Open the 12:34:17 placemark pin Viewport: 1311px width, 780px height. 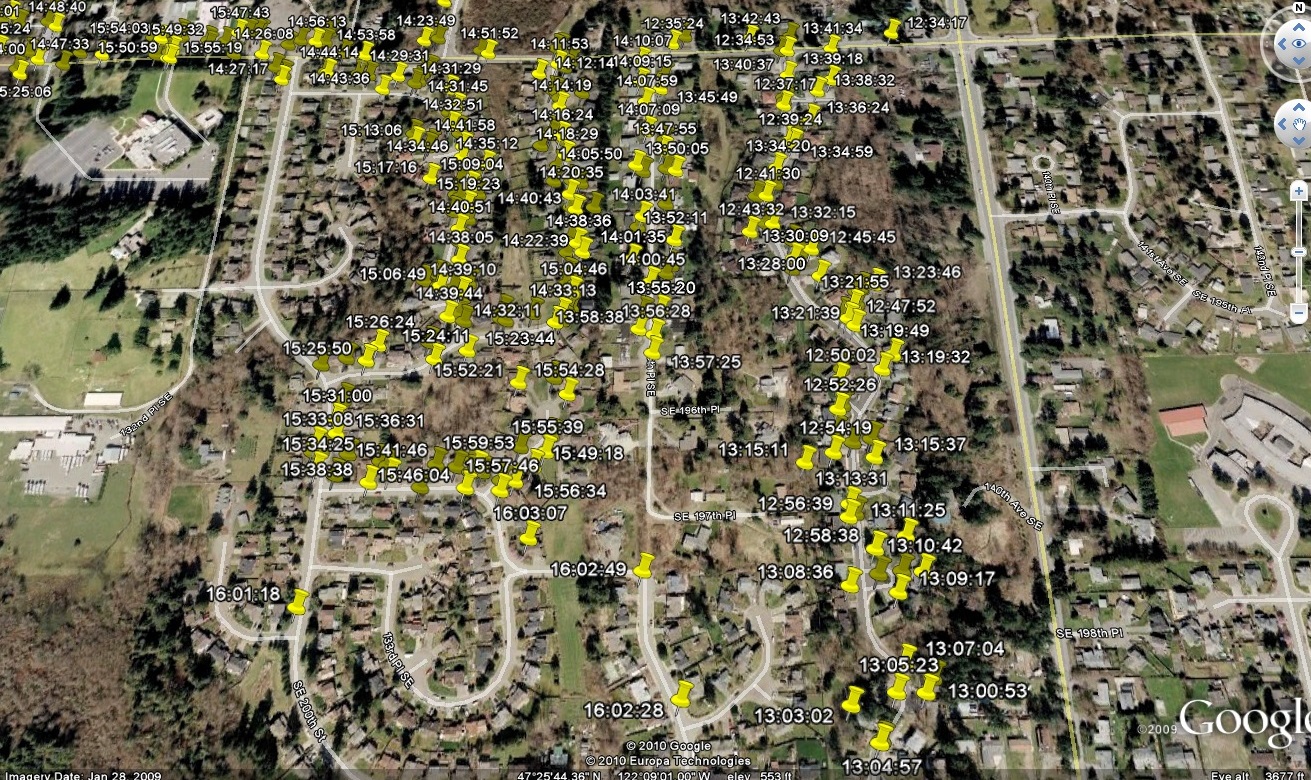pyautogui.click(x=891, y=29)
